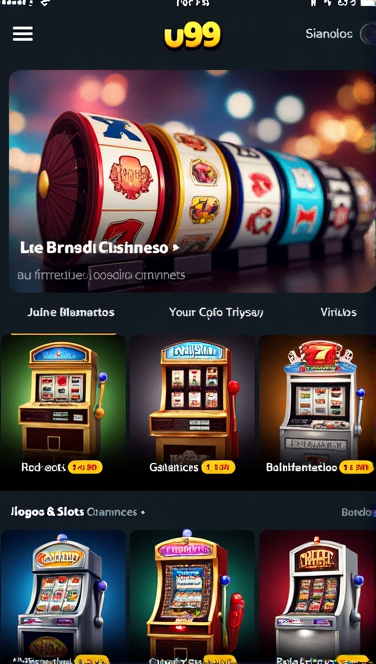Open the Rod-oots slot game card

[63, 412]
